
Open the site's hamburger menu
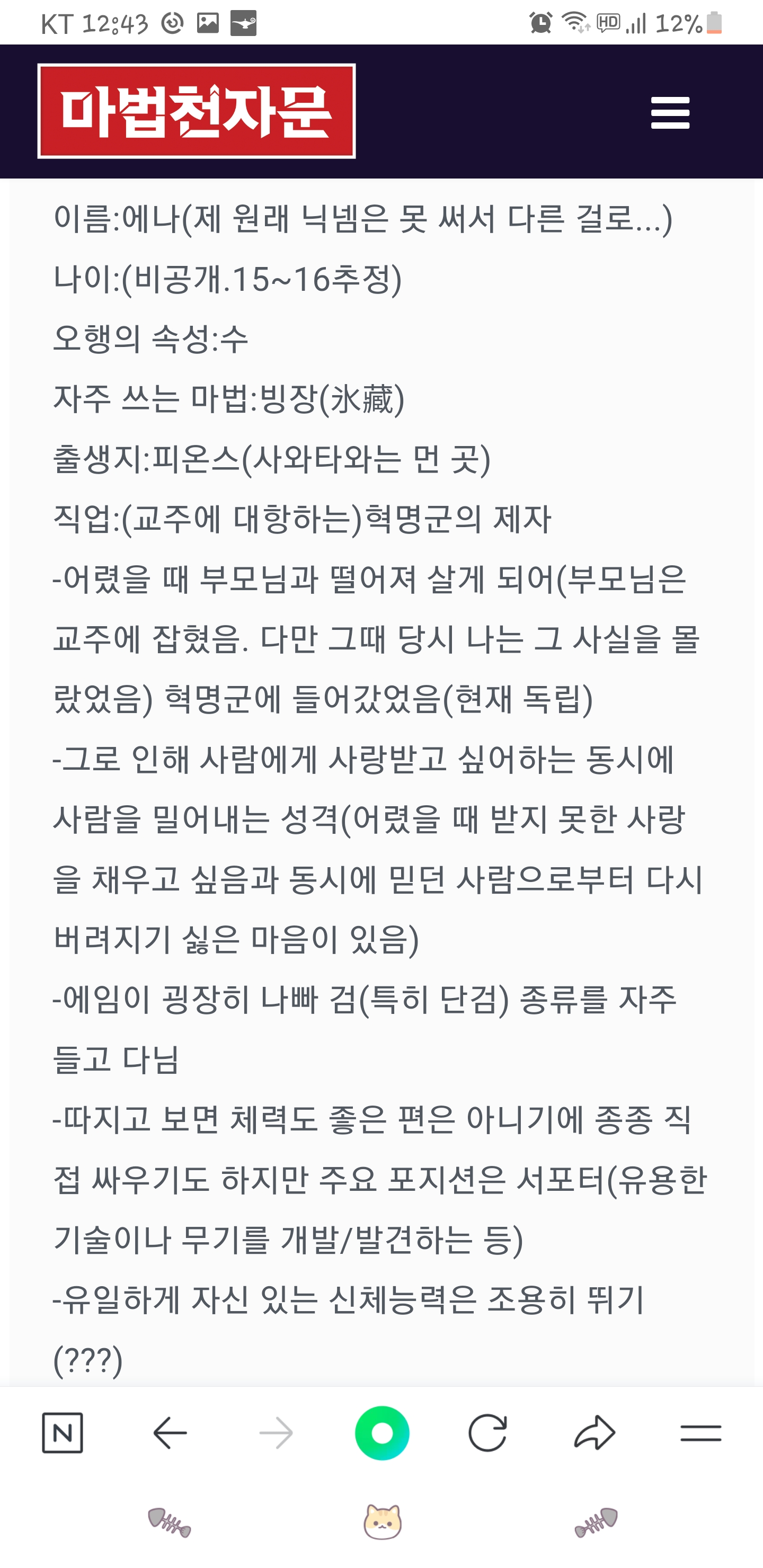pyautogui.click(x=670, y=113)
